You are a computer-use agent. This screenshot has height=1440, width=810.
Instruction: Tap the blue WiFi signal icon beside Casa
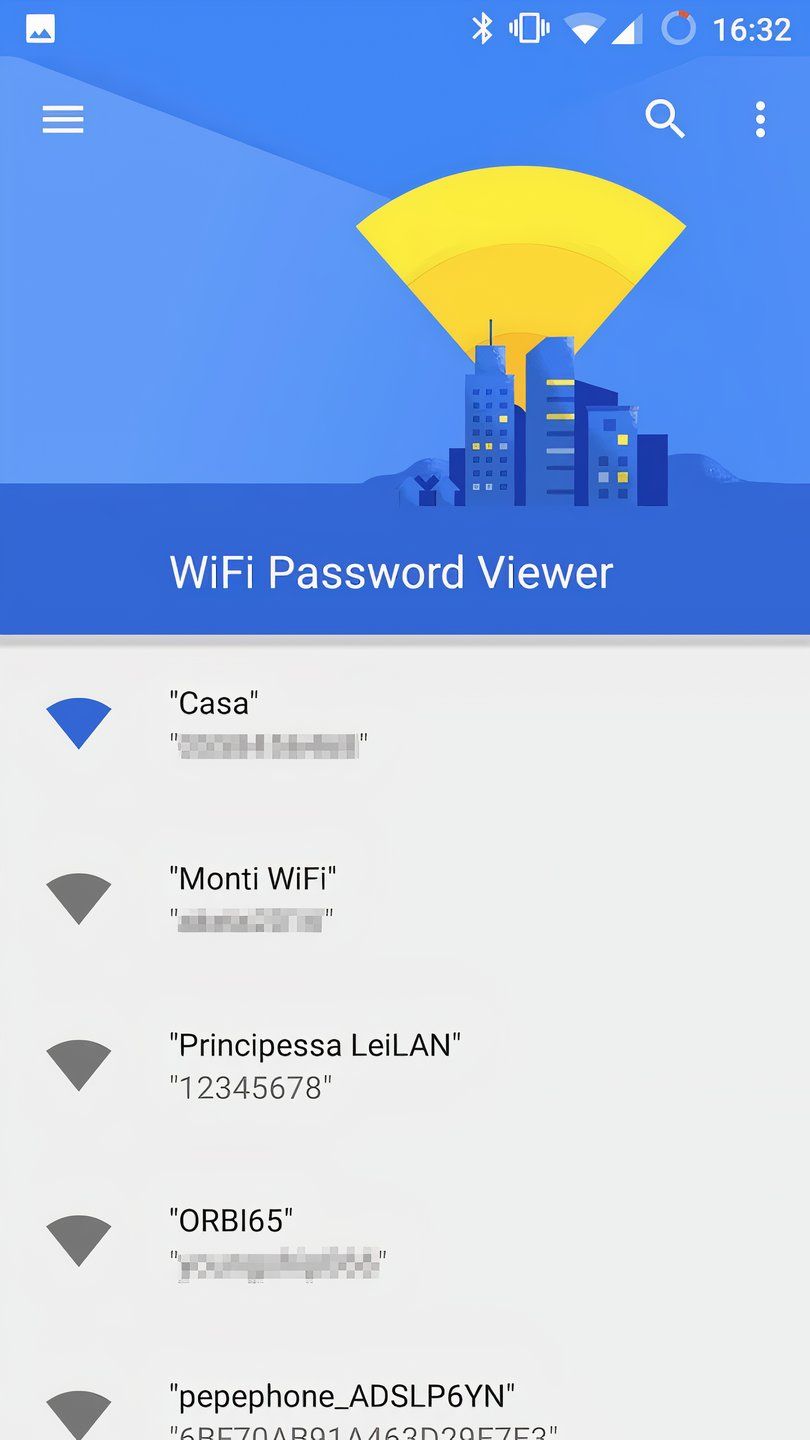coord(77,722)
